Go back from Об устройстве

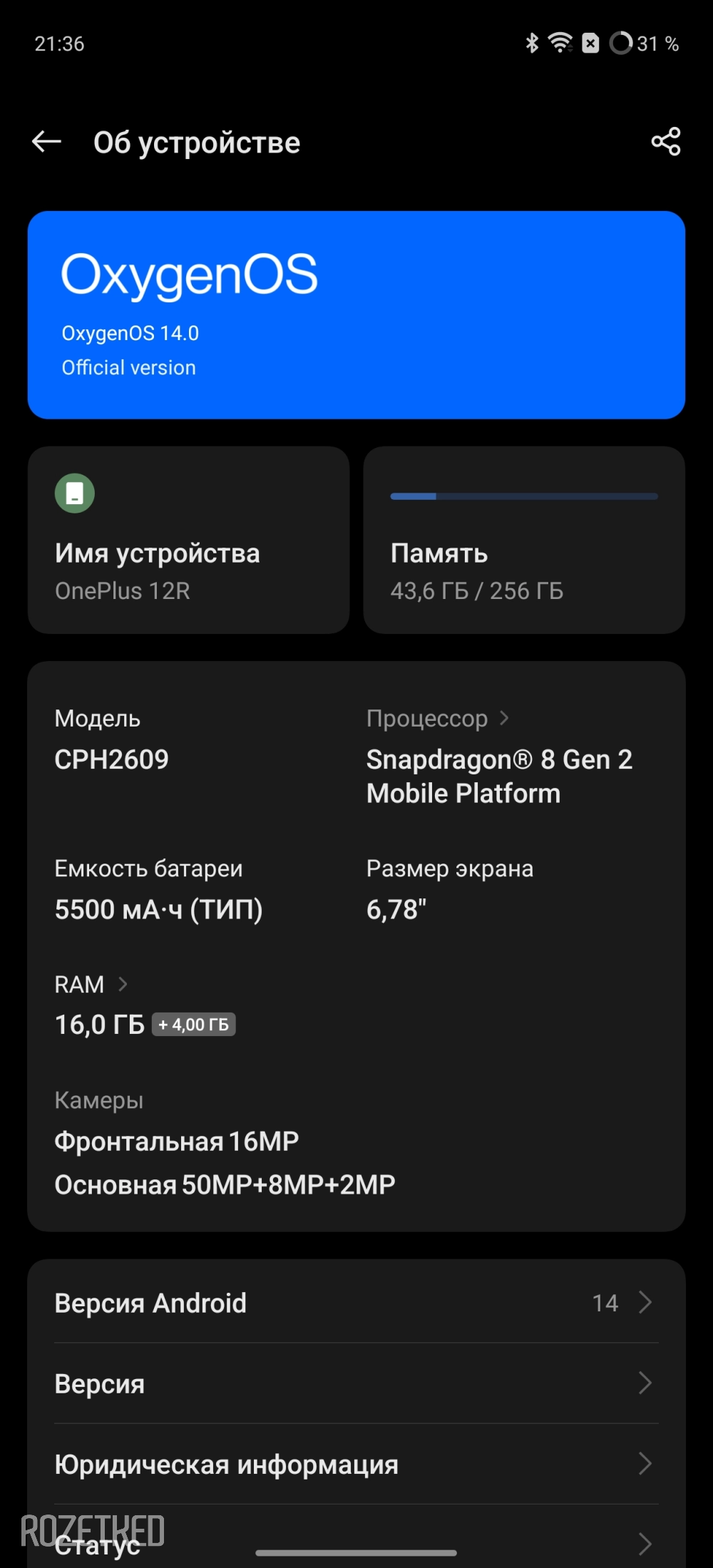pos(47,142)
